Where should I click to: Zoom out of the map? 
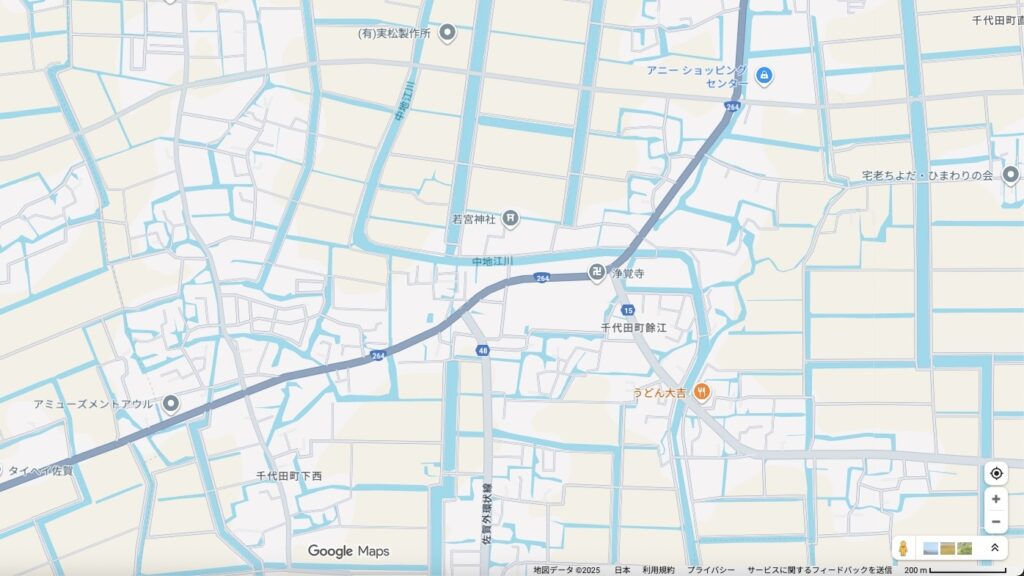click(x=996, y=522)
